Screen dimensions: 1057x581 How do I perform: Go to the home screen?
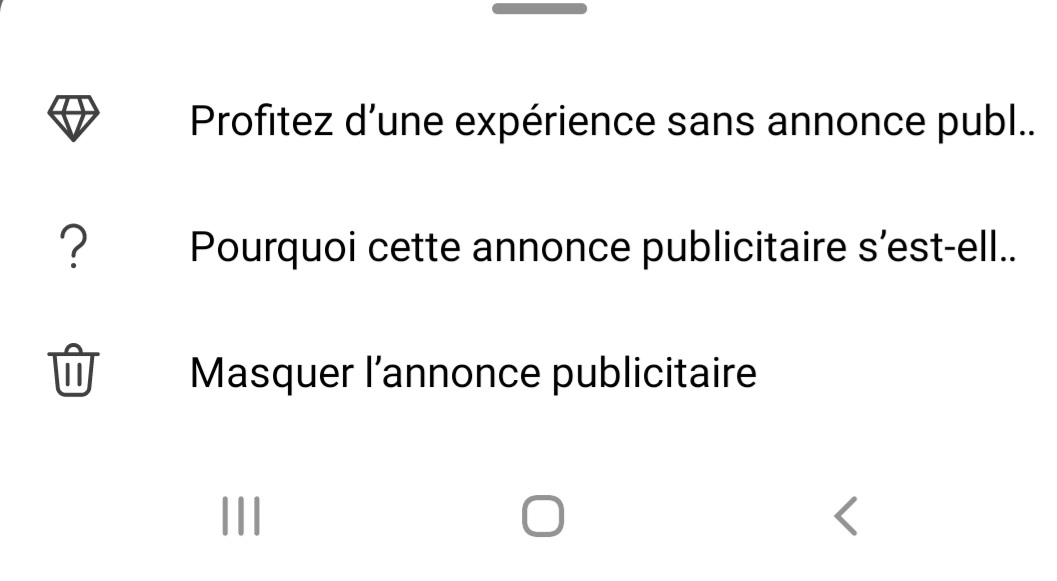(x=542, y=515)
